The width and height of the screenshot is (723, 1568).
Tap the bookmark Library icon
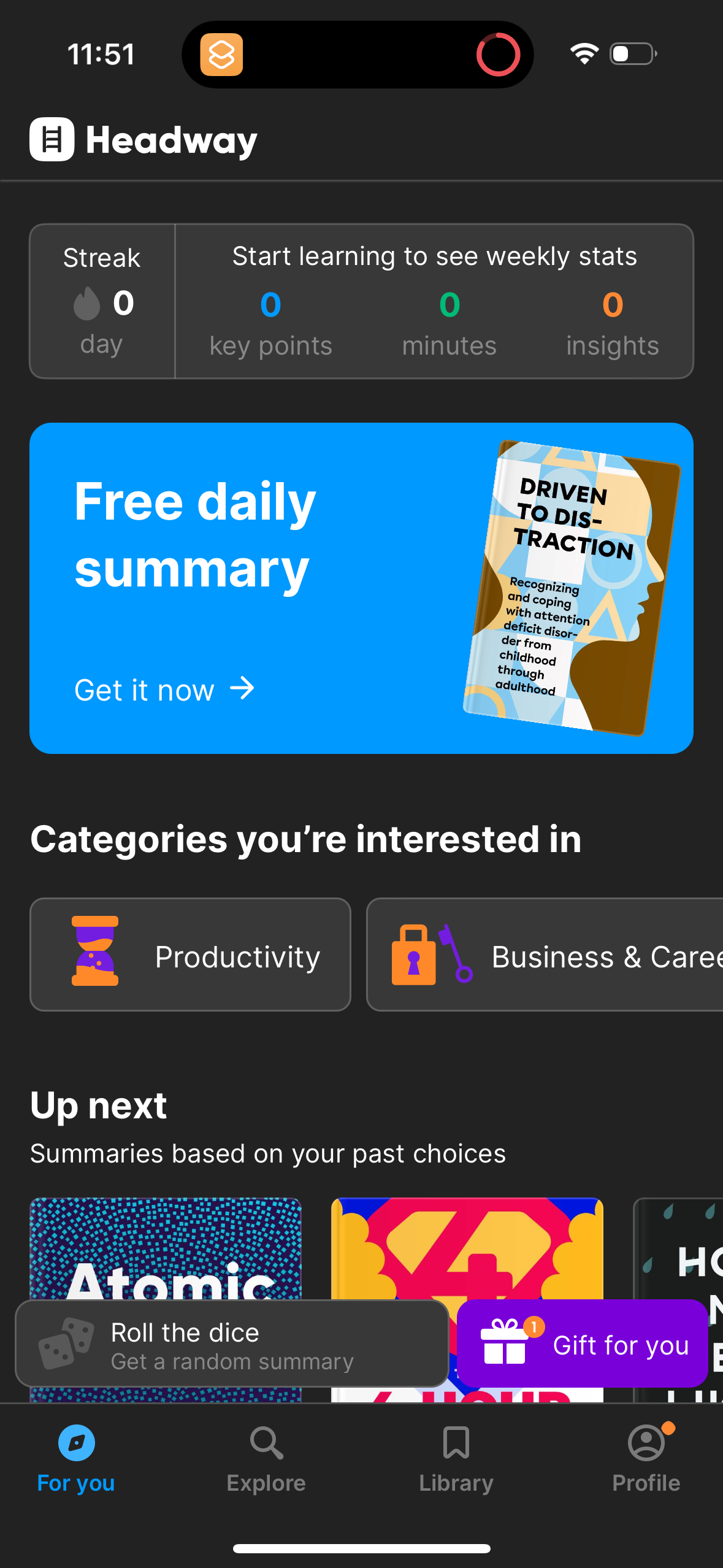(x=456, y=1443)
